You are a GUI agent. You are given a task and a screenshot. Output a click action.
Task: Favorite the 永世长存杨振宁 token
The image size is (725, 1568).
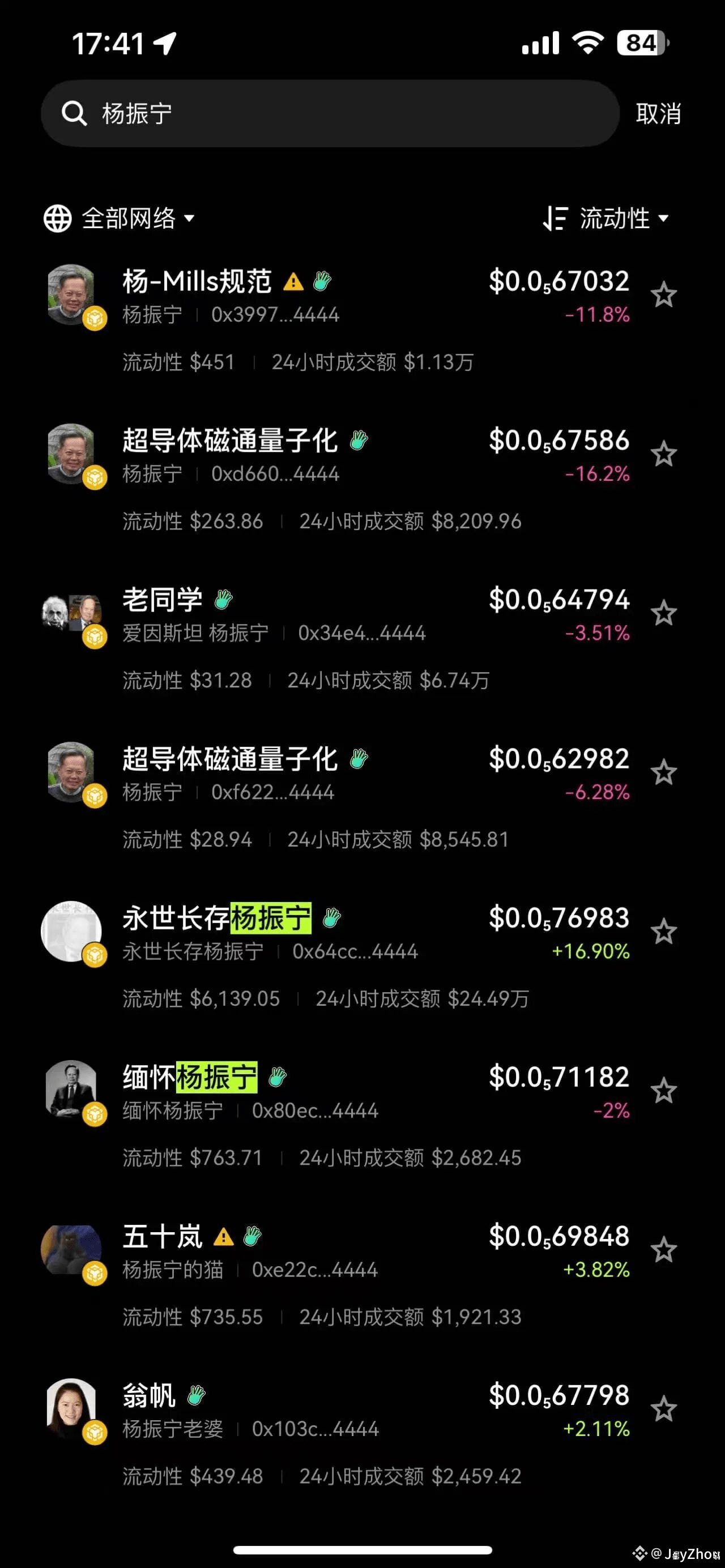(x=663, y=932)
